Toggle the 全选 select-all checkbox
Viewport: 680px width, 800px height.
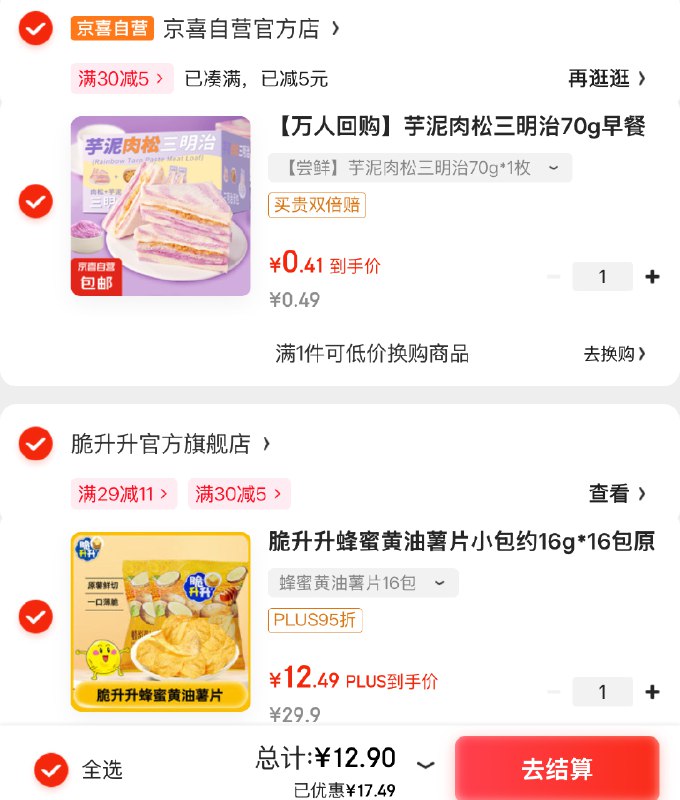pyautogui.click(x=51, y=769)
